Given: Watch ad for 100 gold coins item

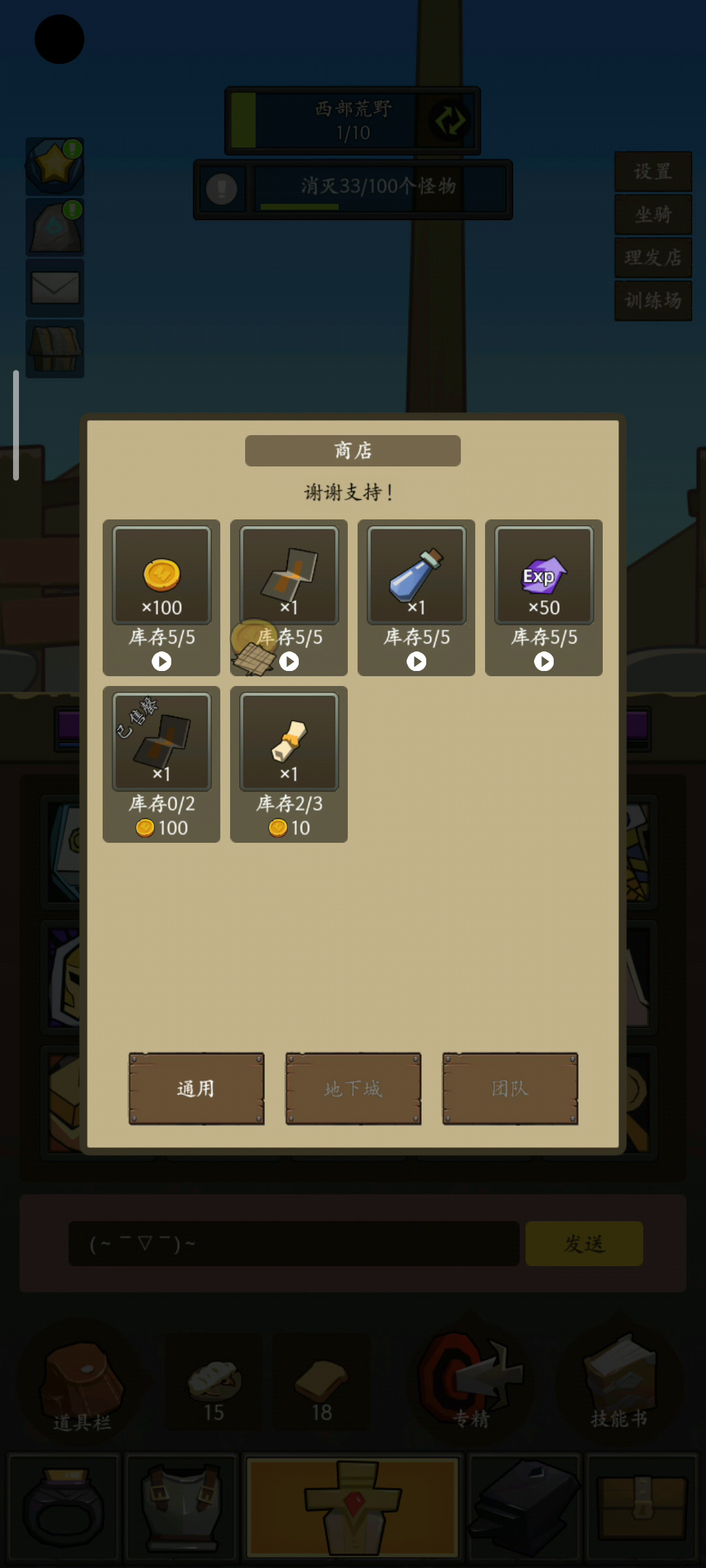Looking at the screenshot, I should coord(161,597).
